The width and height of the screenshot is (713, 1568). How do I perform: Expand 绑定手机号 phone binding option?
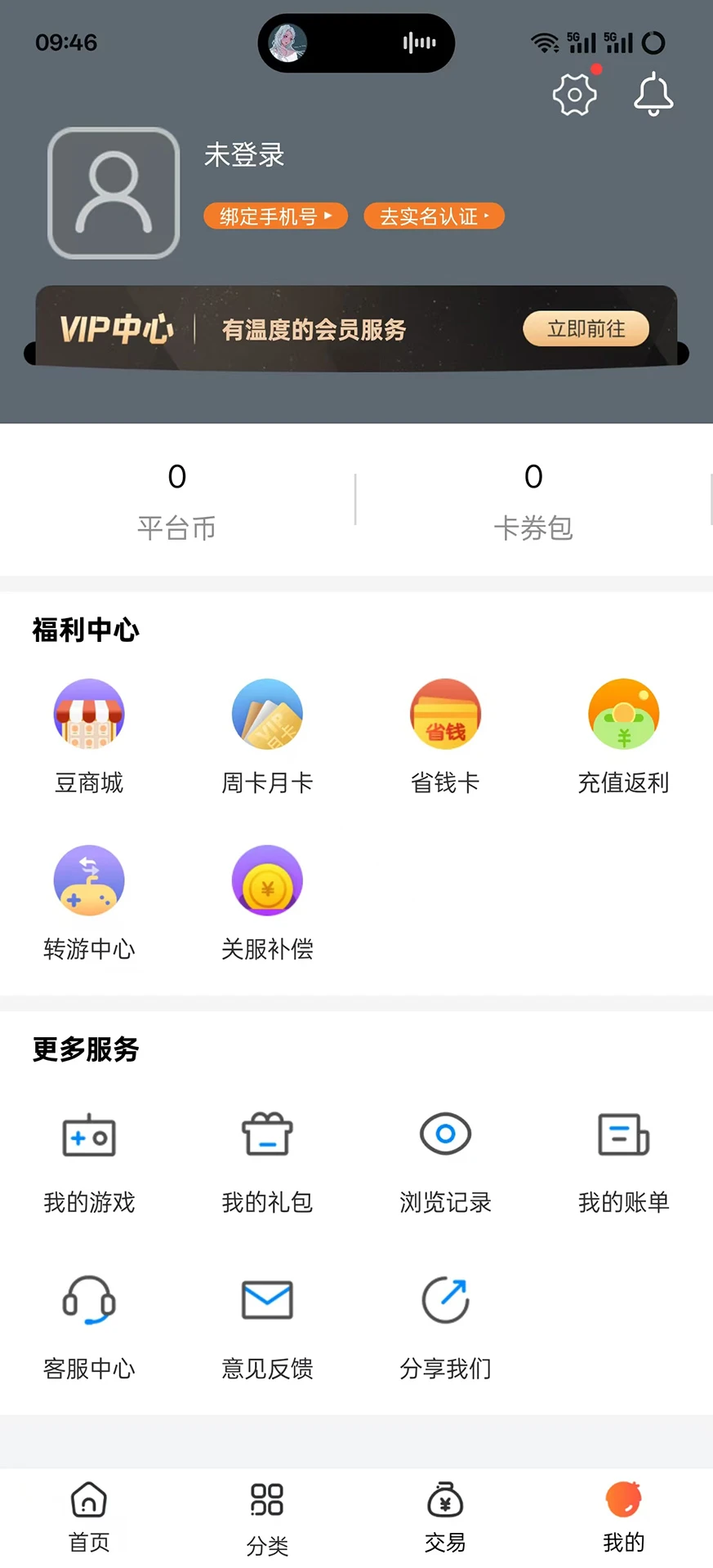tap(275, 216)
